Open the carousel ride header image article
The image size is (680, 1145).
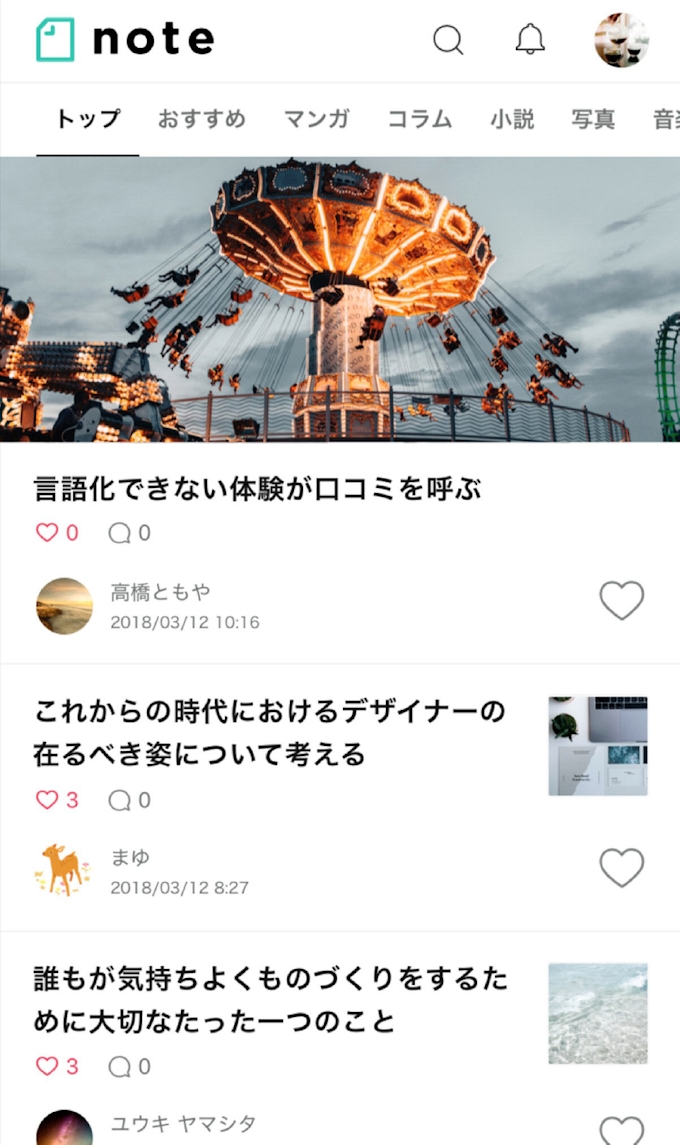pyautogui.click(x=340, y=300)
